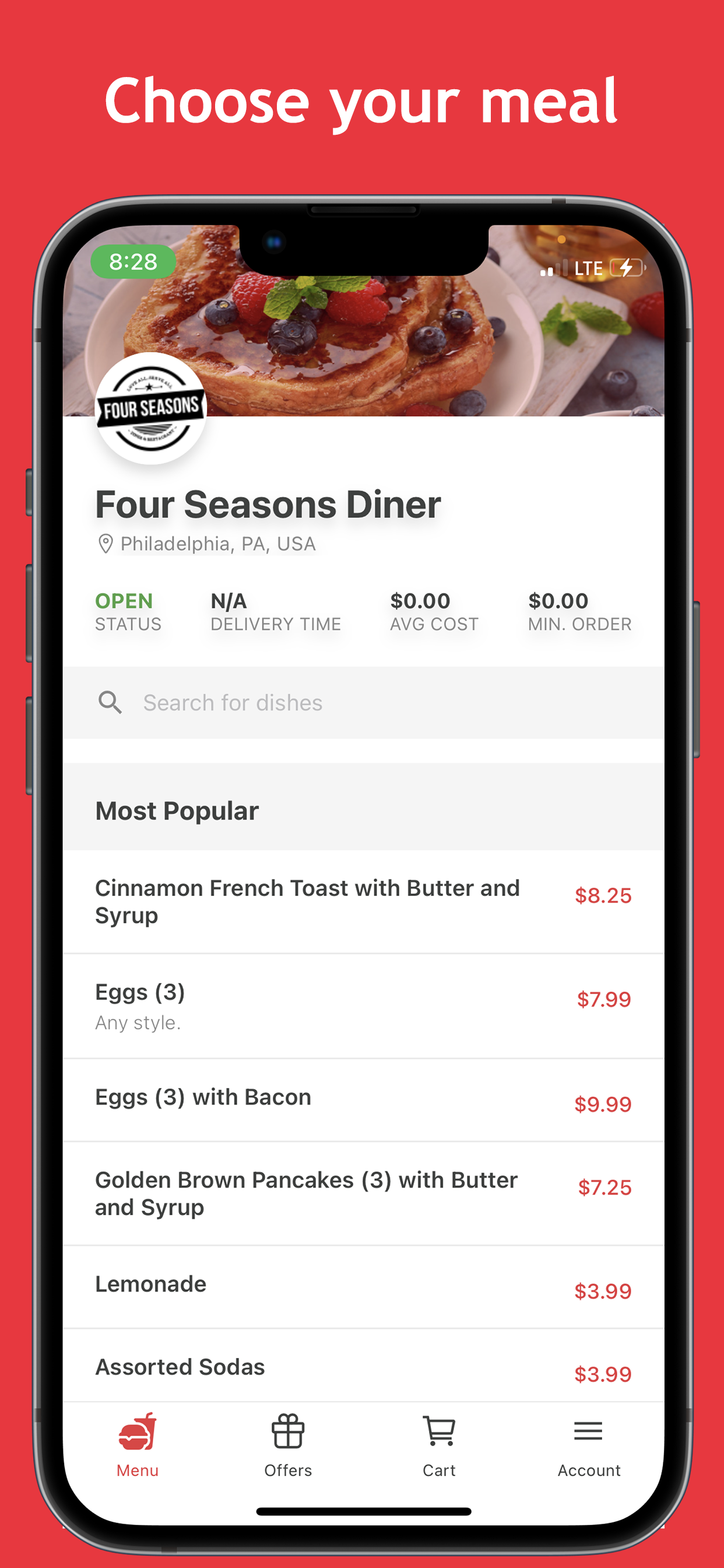
Task: Click the location pin beside Philadelphia
Action: tap(106, 544)
